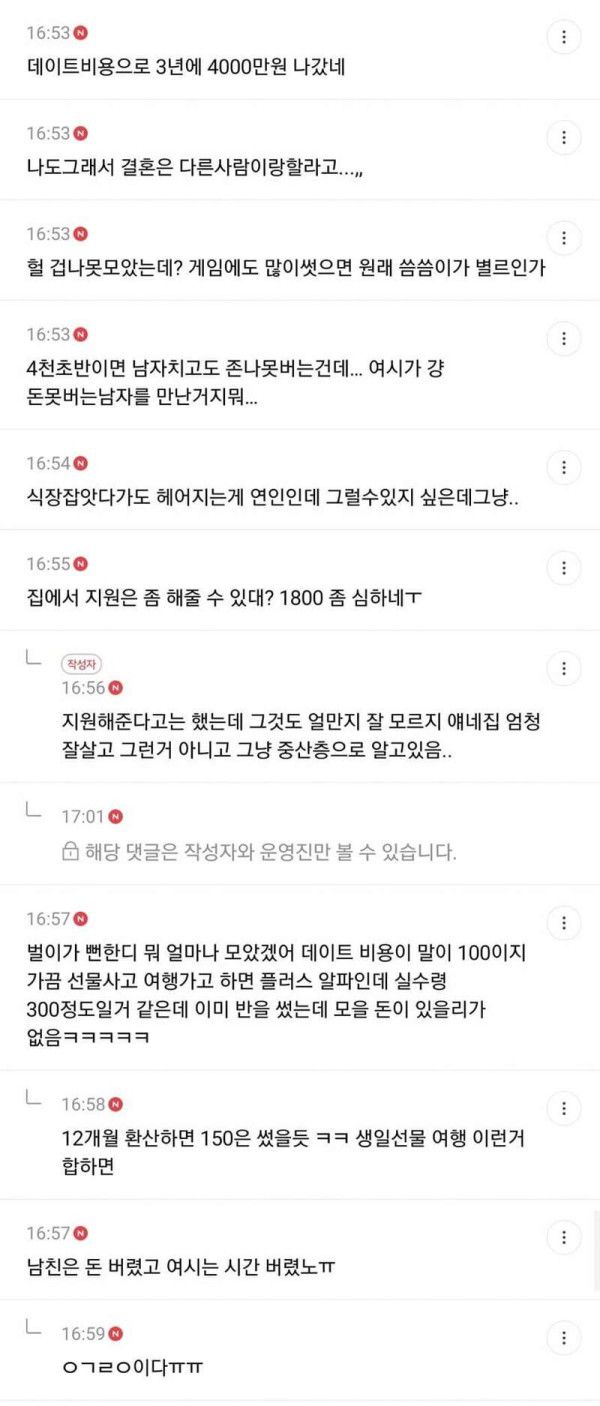Tap the three-dot menu on the '벌이가 뻔한디' comment
Image resolution: width=600 pixels, height=1406 pixels.
pyautogui.click(x=564, y=922)
